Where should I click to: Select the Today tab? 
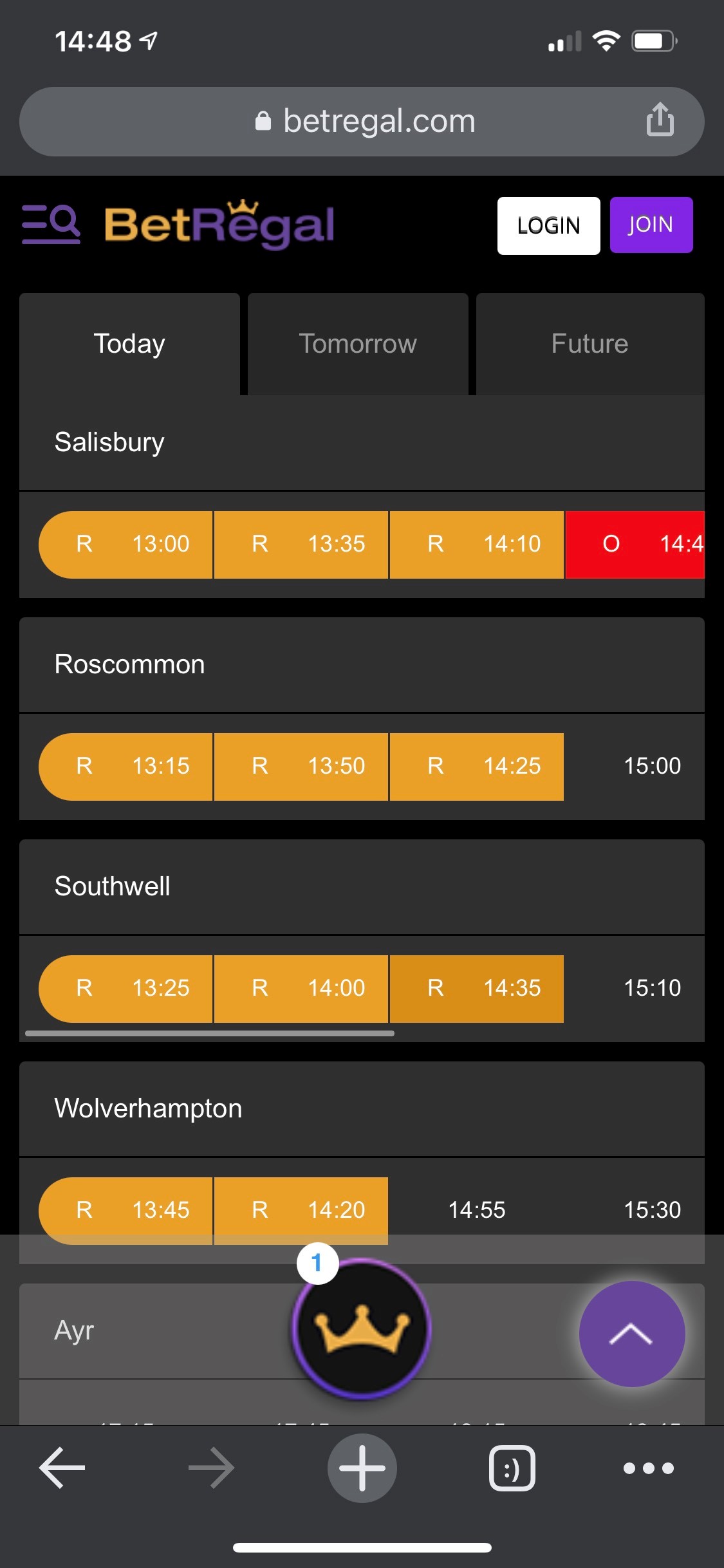129,344
